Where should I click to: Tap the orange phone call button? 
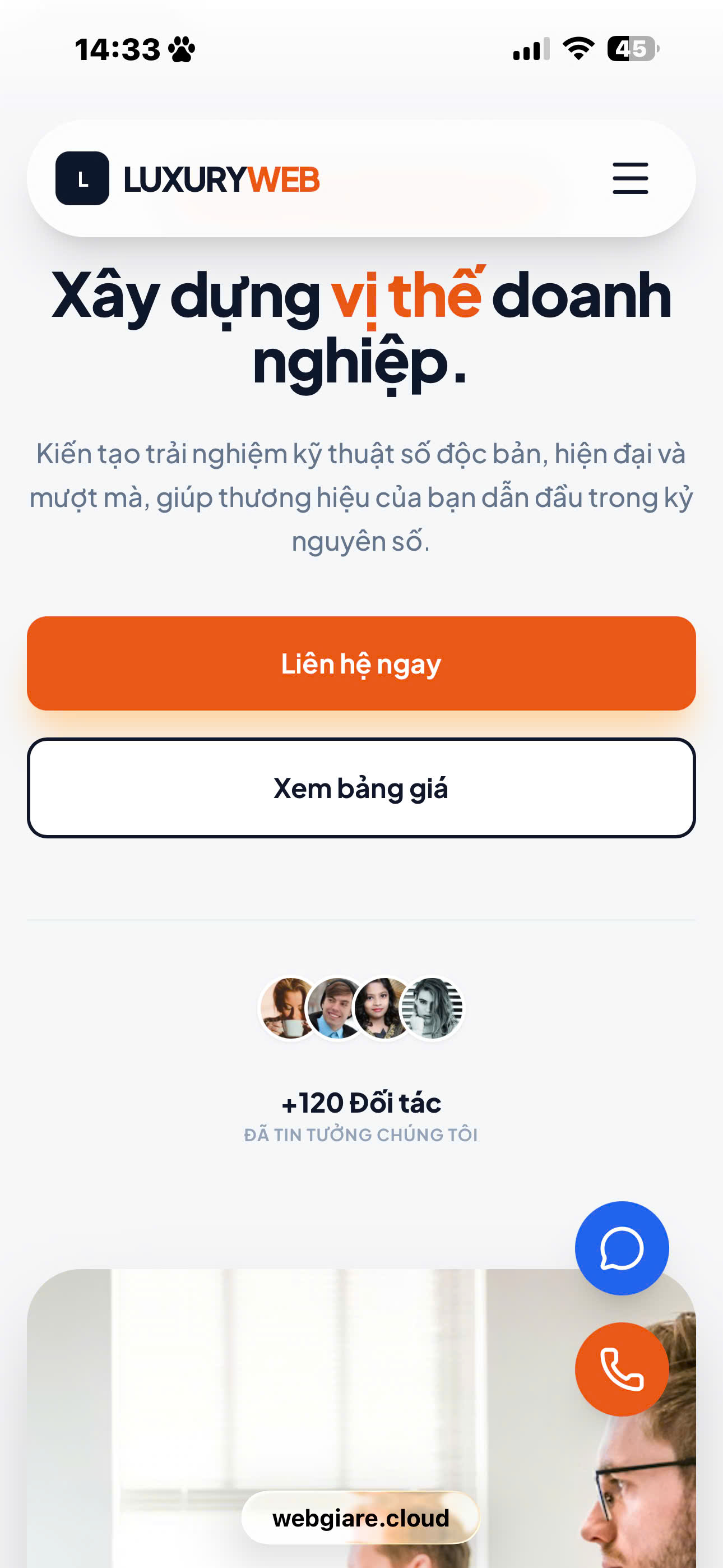pos(622,1369)
